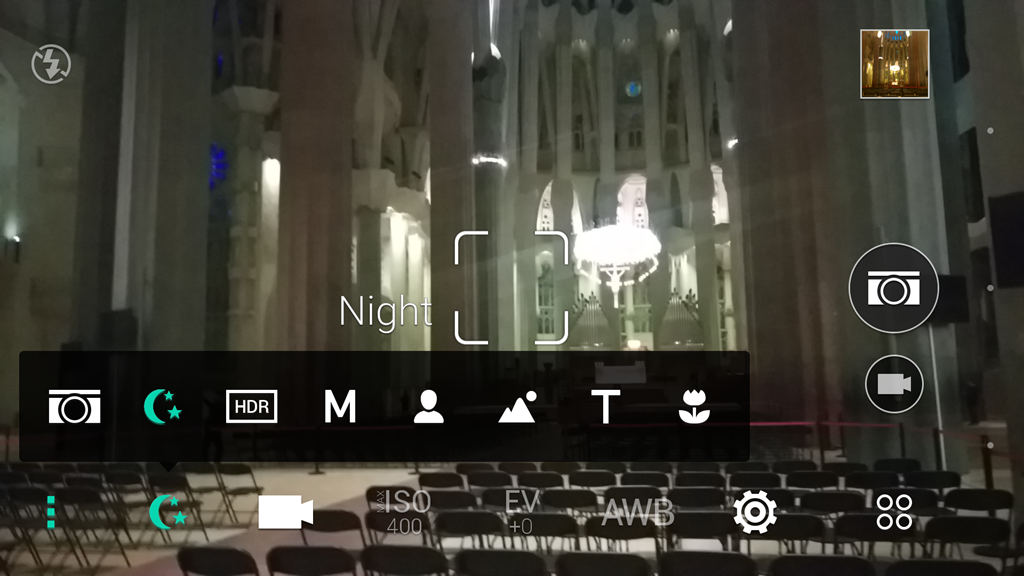Select the Night scene mode
1024x576 pixels.
pyautogui.click(x=162, y=406)
